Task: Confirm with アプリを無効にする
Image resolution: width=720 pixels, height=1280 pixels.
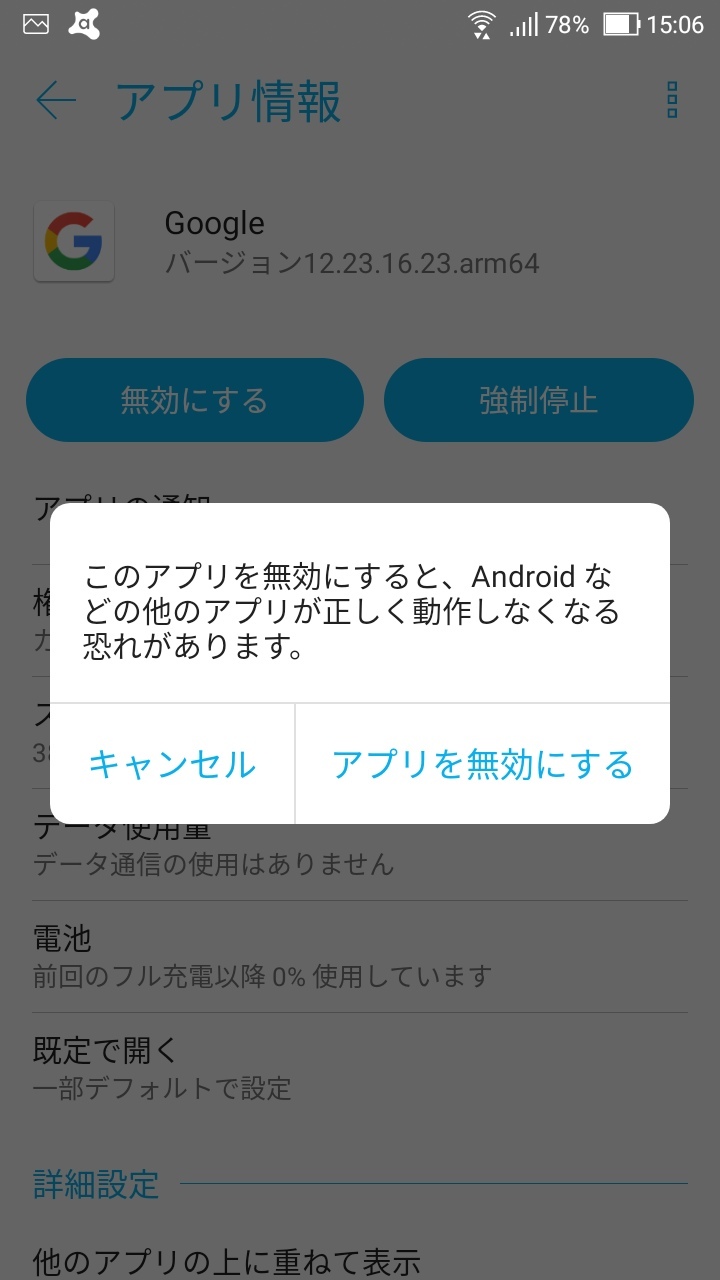Action: pos(483,764)
